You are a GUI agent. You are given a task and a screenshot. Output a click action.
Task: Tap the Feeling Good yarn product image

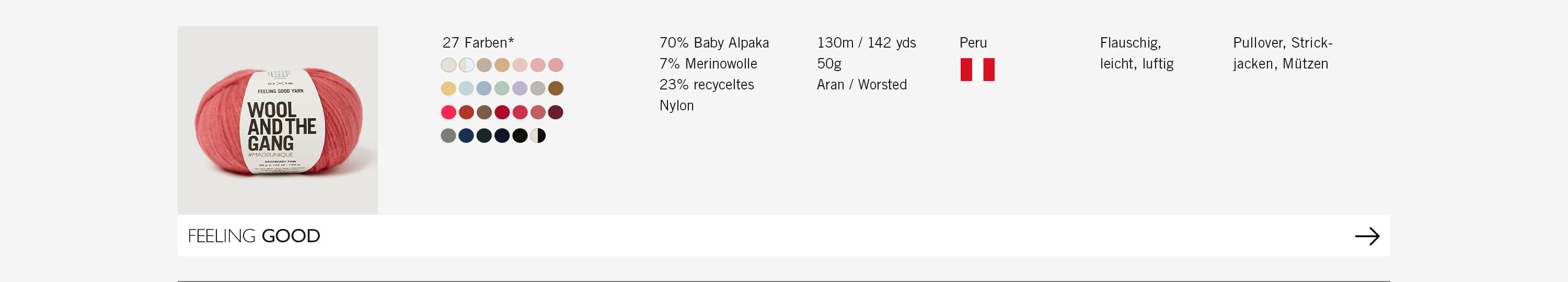point(278,120)
